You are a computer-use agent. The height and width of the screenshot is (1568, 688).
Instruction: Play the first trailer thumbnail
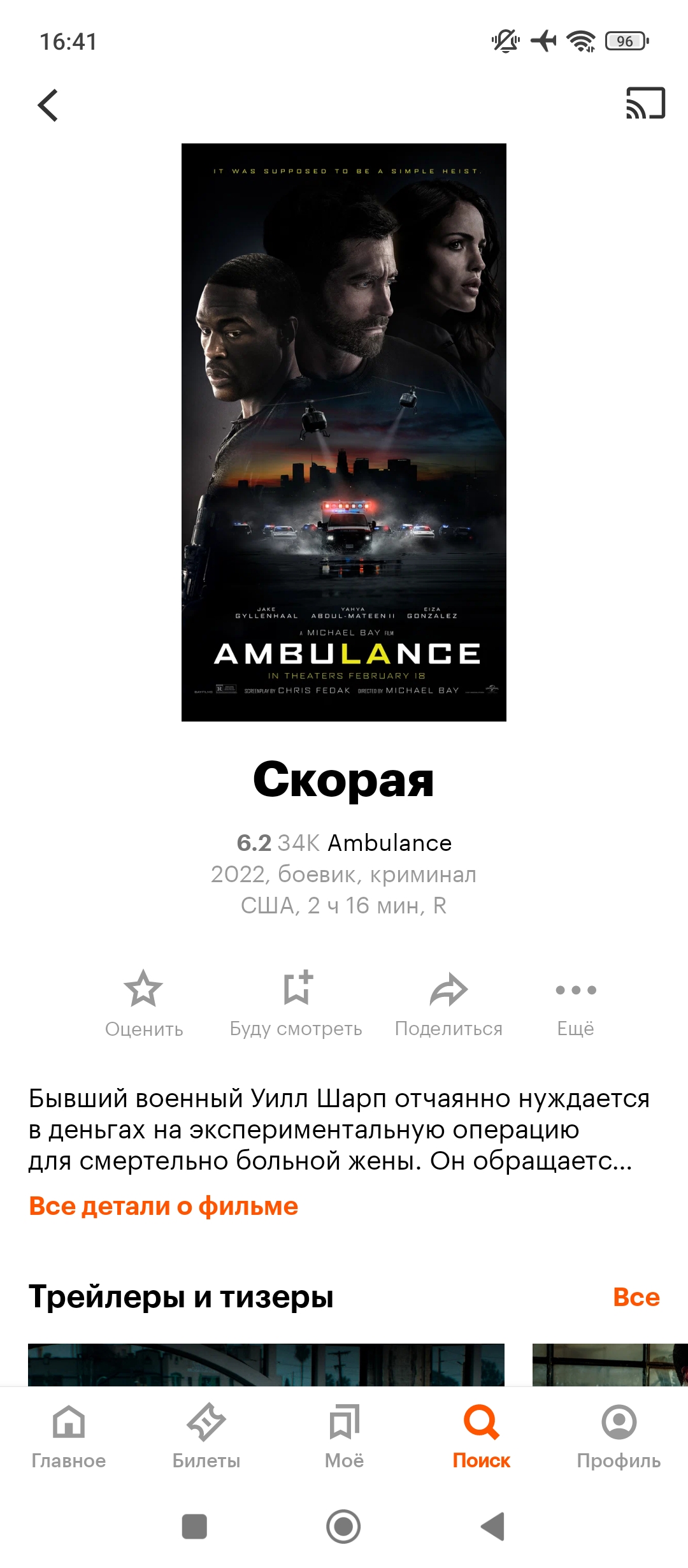[266, 1364]
